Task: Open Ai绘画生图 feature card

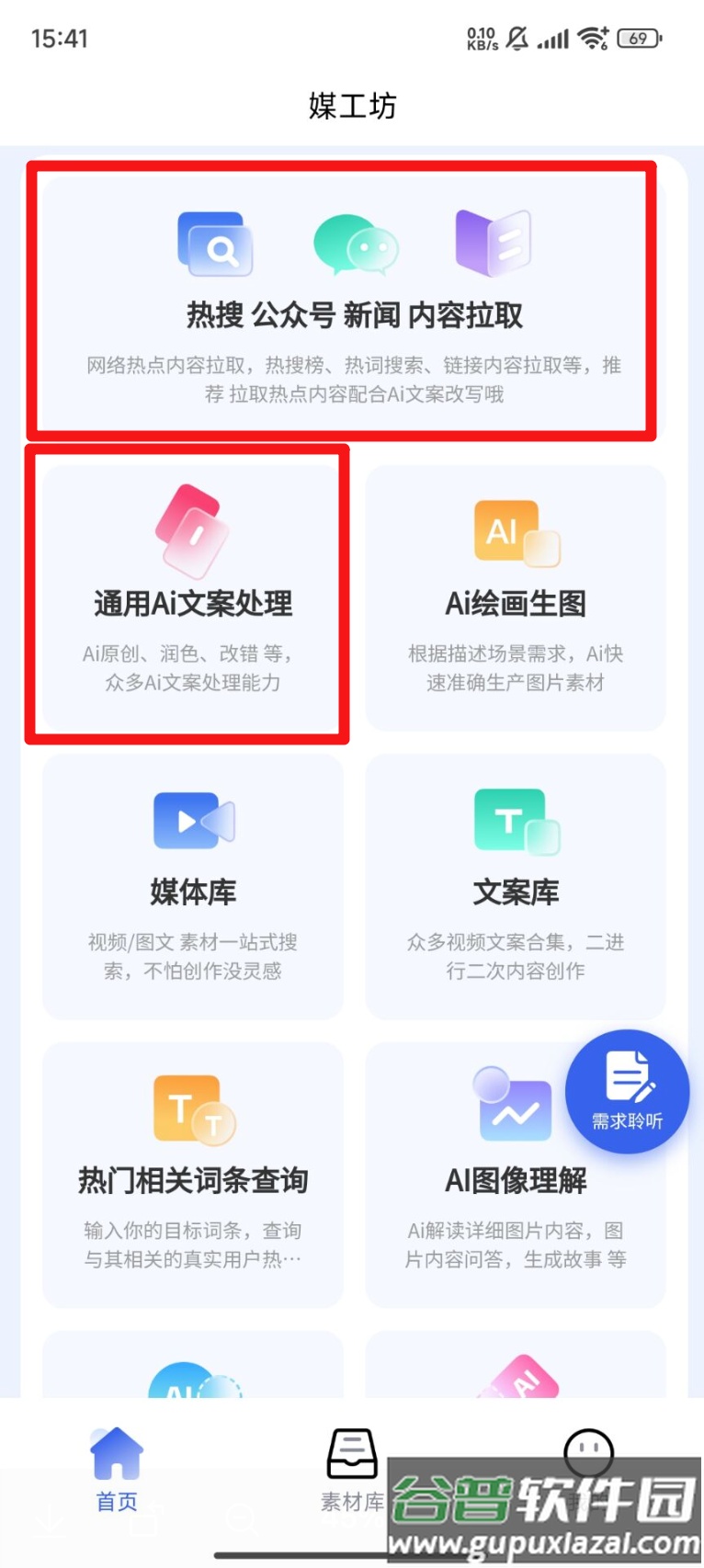Action: tap(516, 597)
